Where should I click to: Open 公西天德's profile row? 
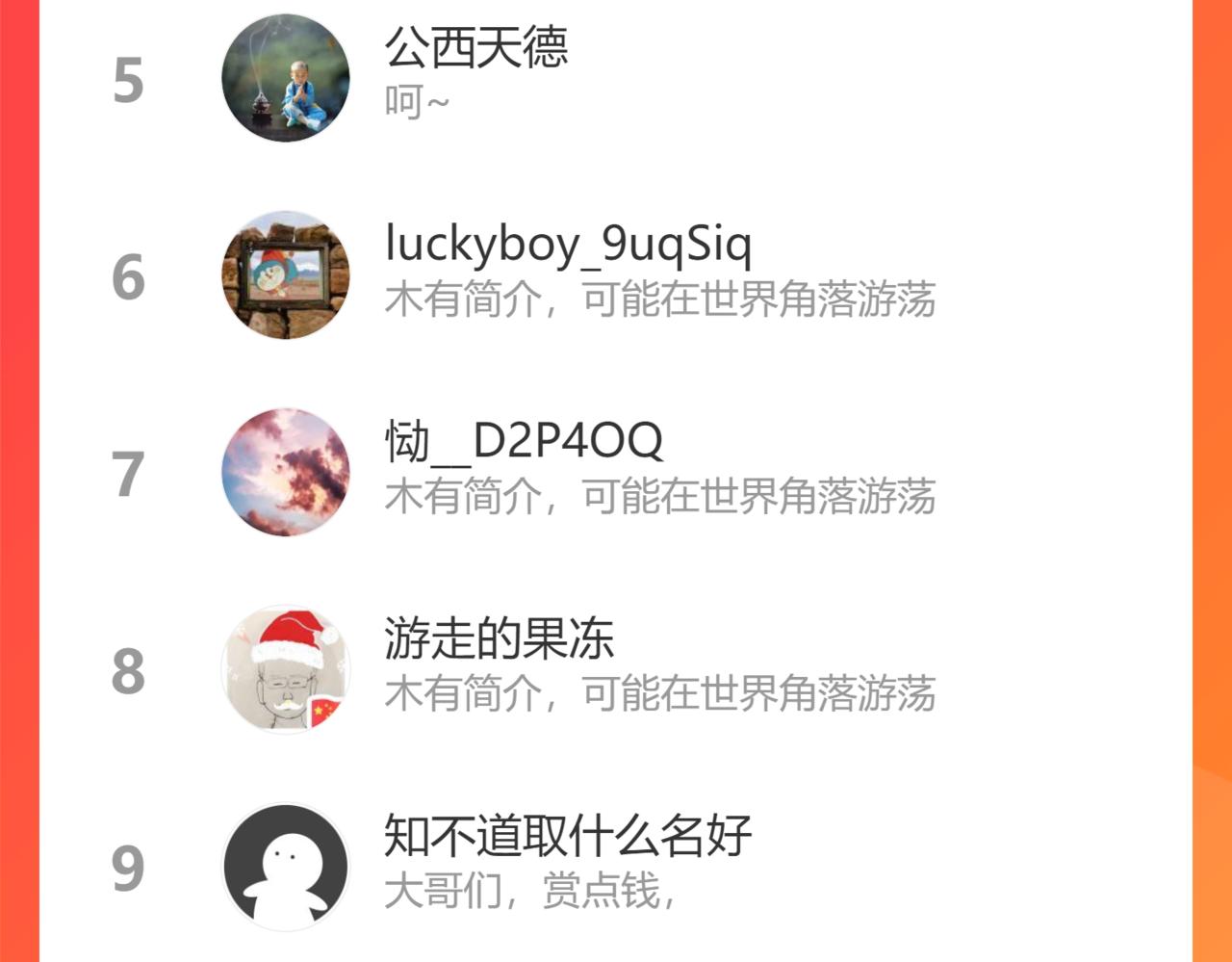click(616, 78)
